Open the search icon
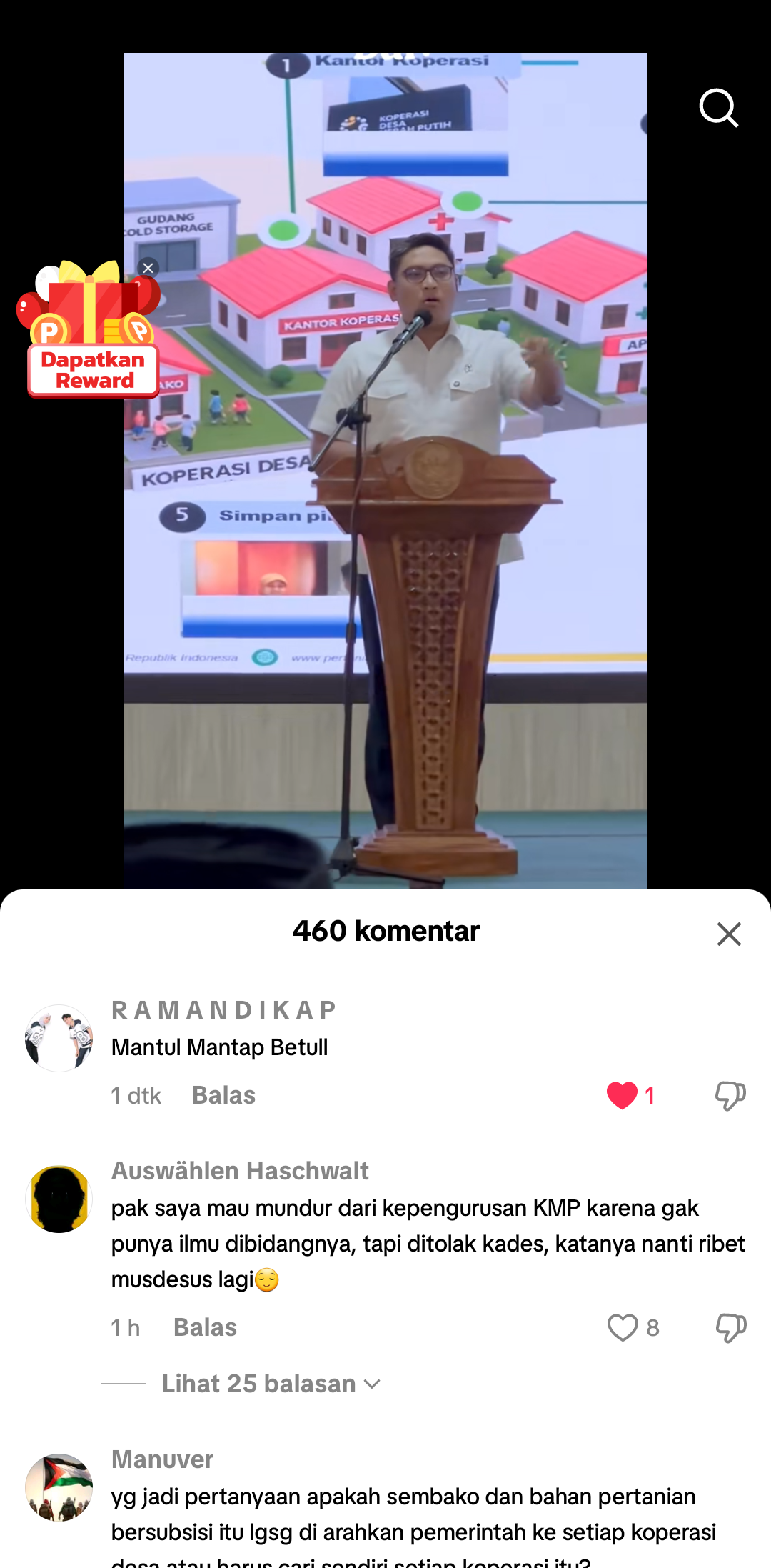Viewport: 771px width, 1568px height. pos(718,108)
